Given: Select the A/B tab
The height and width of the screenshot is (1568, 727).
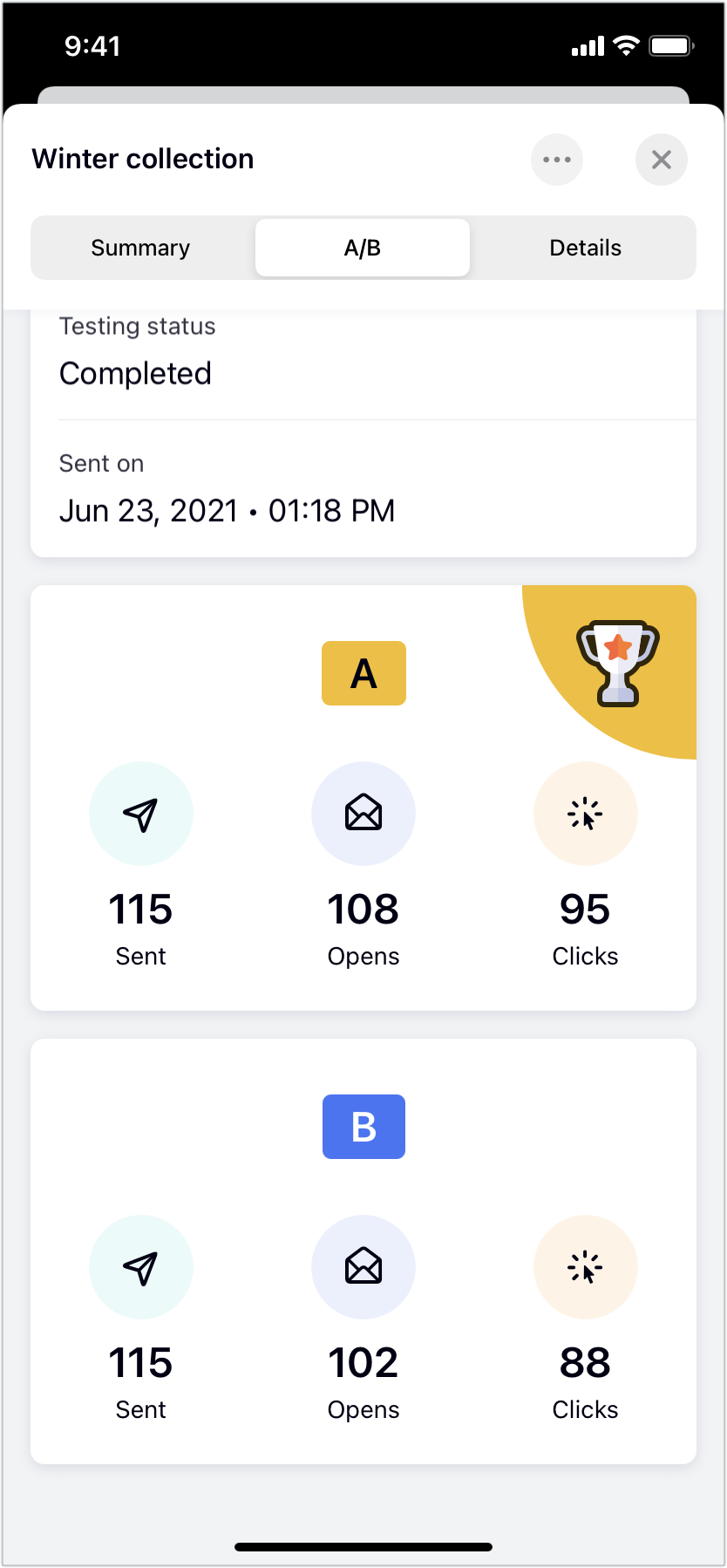Looking at the screenshot, I should pos(363,248).
